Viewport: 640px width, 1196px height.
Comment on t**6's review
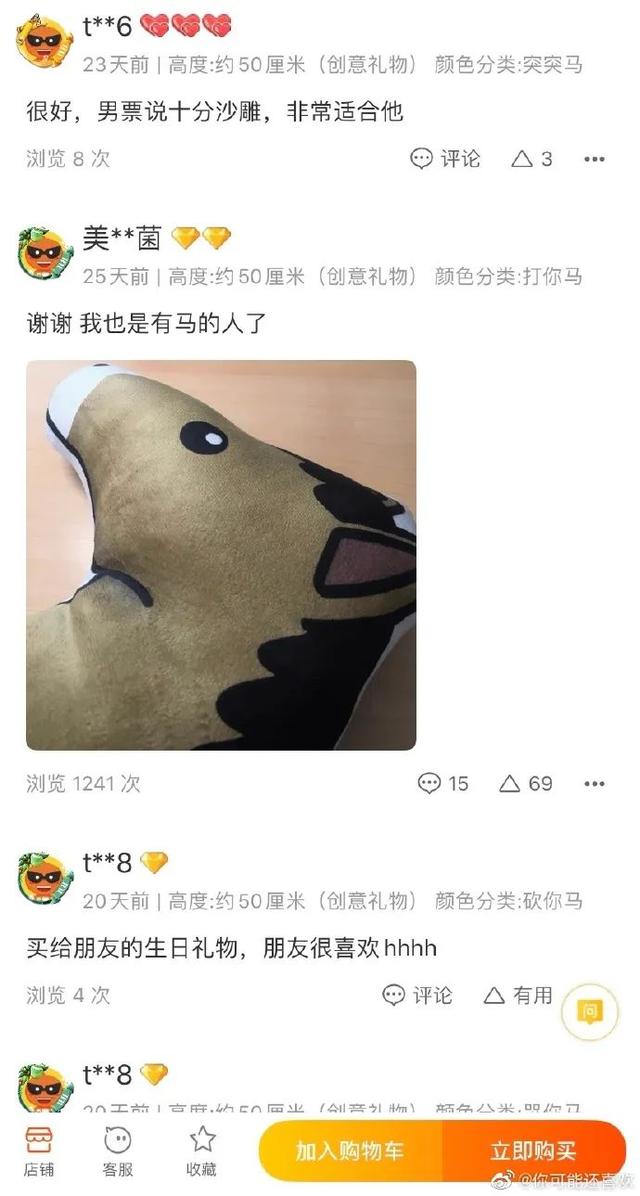(x=446, y=159)
